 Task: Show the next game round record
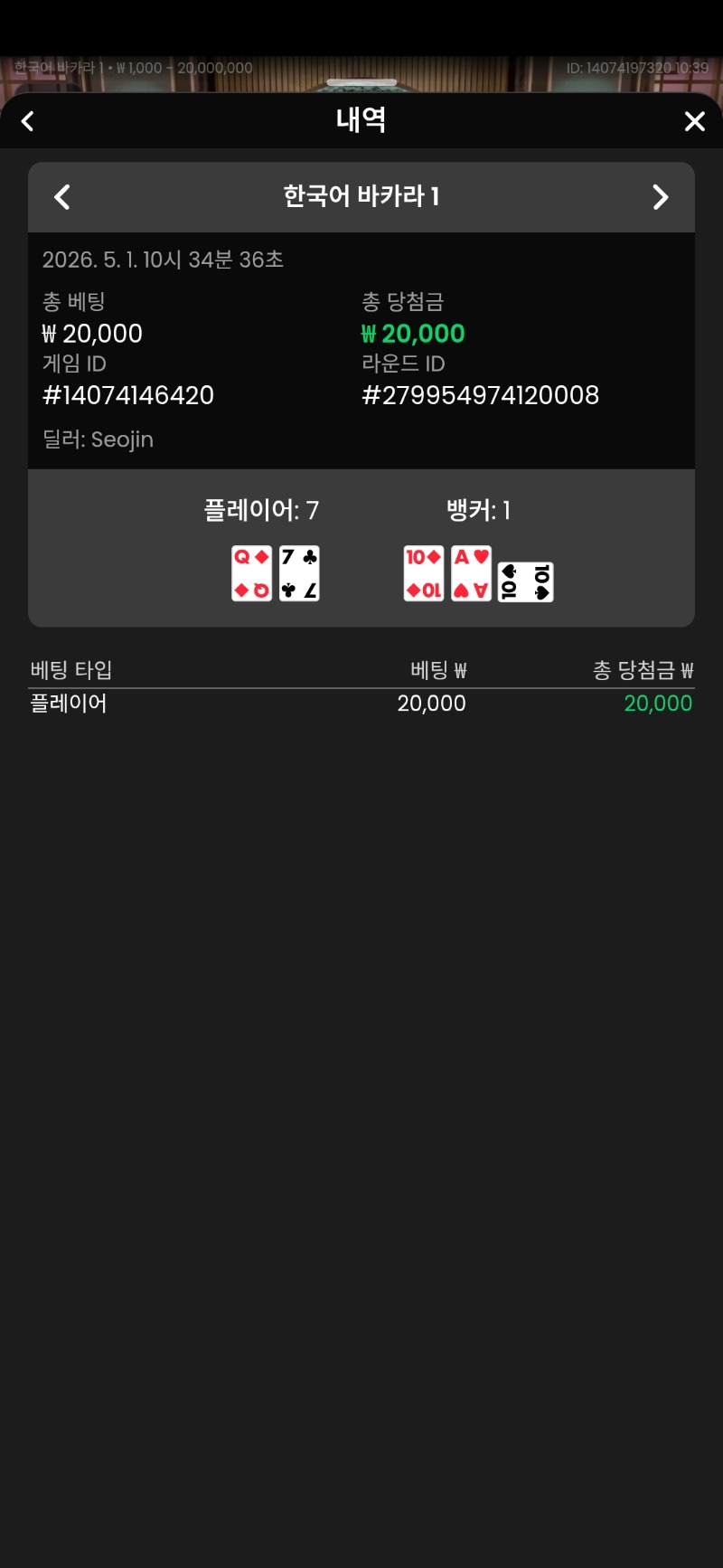coord(661,197)
